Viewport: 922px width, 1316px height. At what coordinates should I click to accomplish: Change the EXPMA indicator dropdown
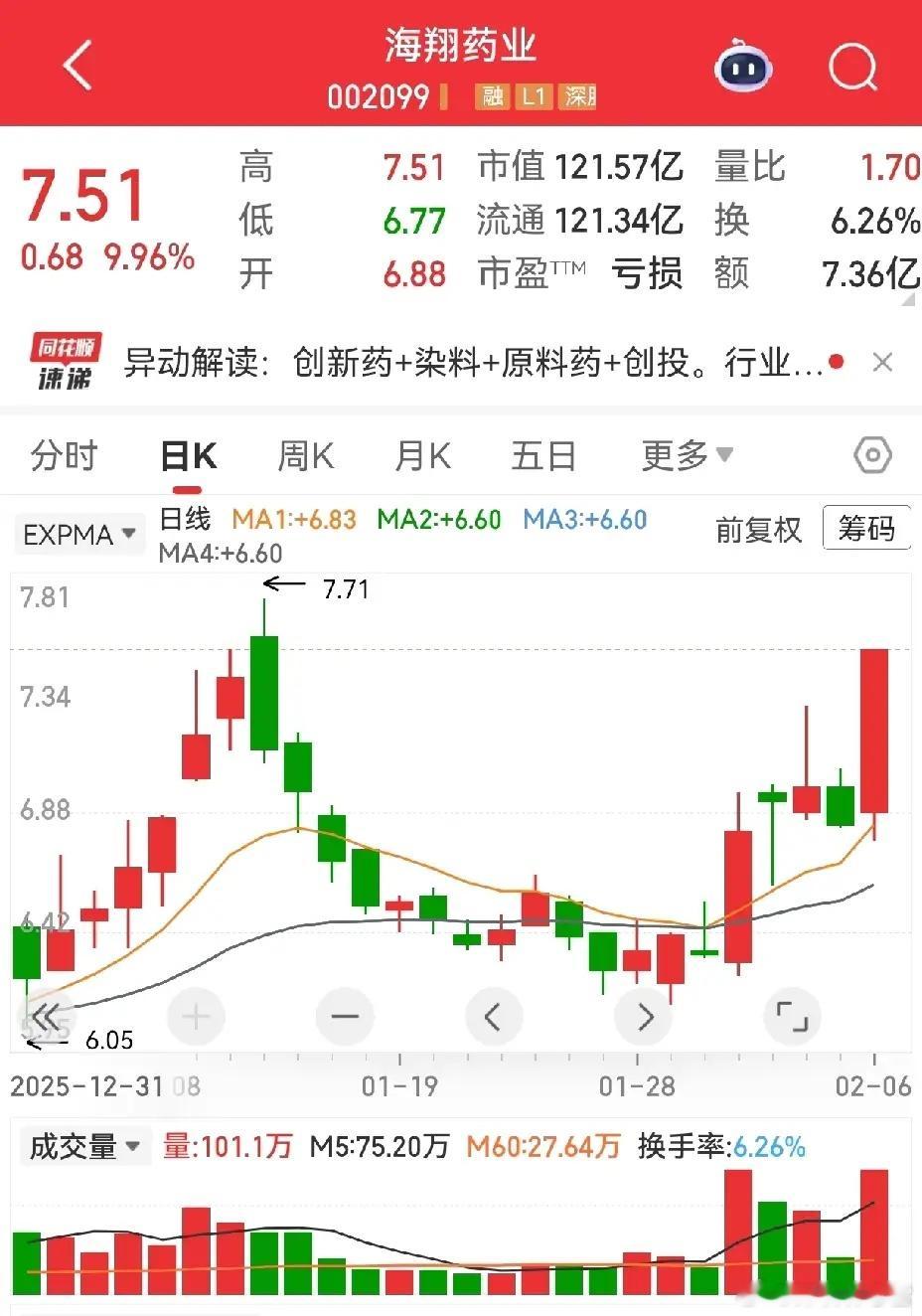click(78, 535)
